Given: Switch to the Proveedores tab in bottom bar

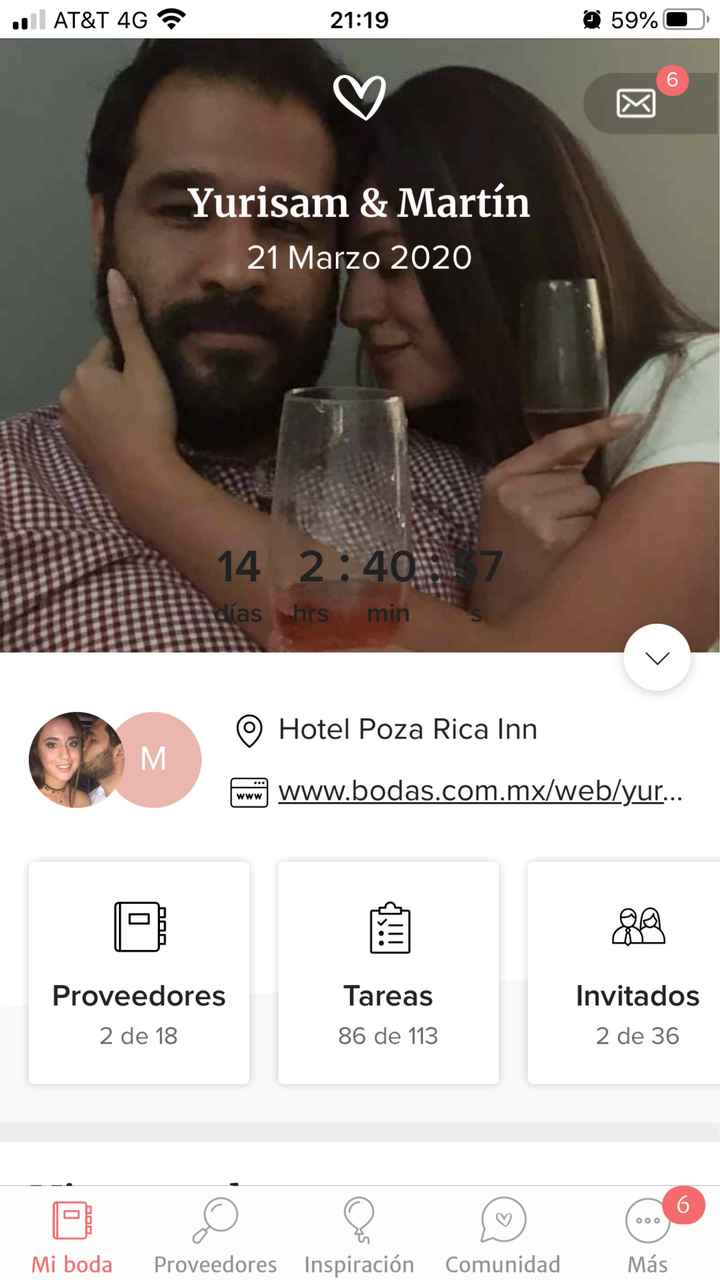Looking at the screenshot, I should coord(215,1236).
